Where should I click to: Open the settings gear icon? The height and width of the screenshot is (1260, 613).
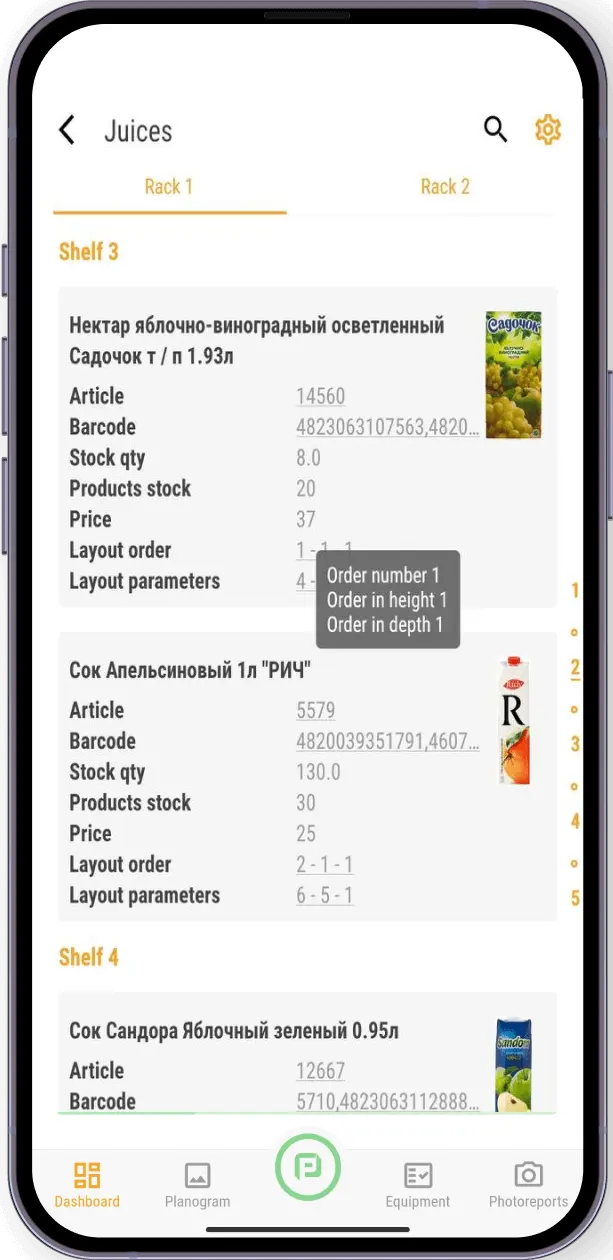[x=547, y=129]
